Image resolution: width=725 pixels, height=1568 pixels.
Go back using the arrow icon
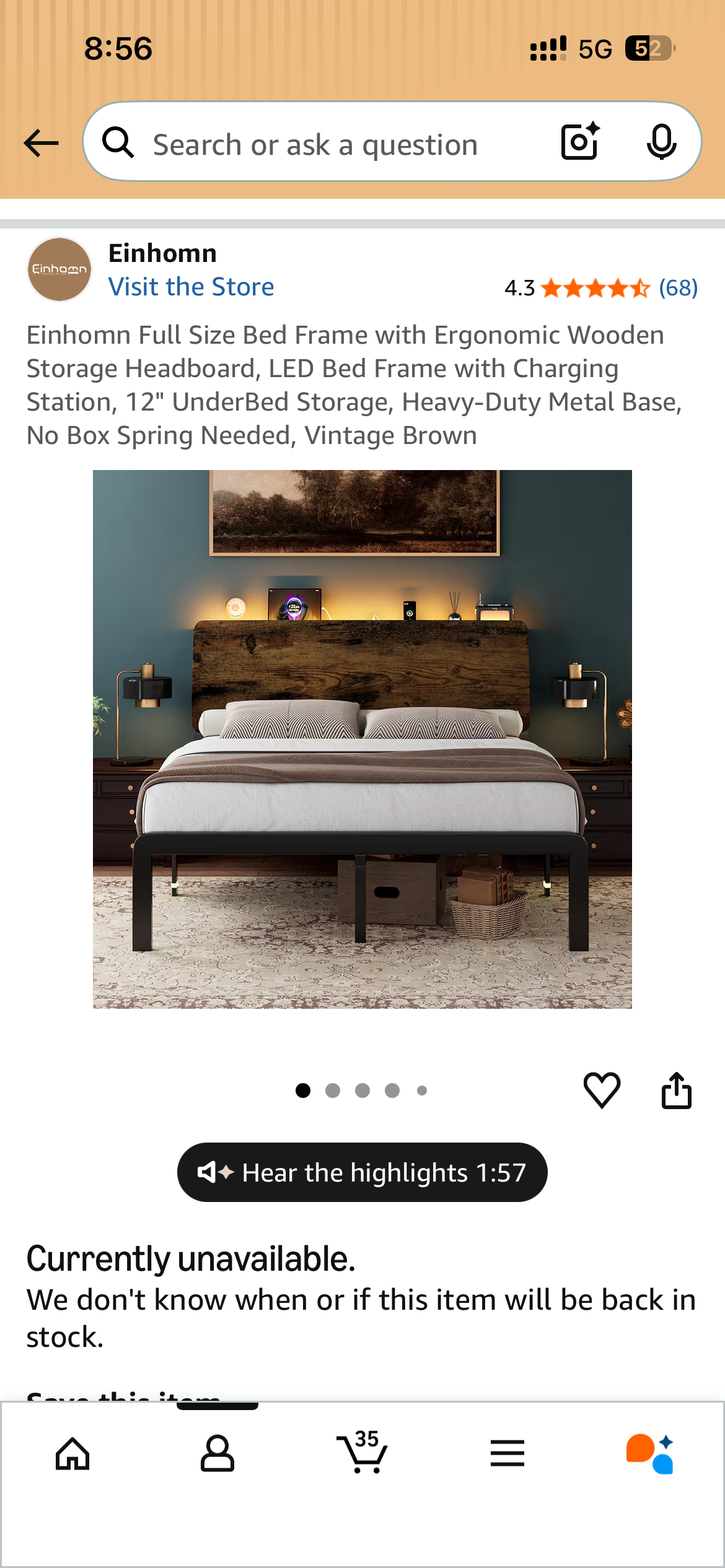(x=41, y=143)
